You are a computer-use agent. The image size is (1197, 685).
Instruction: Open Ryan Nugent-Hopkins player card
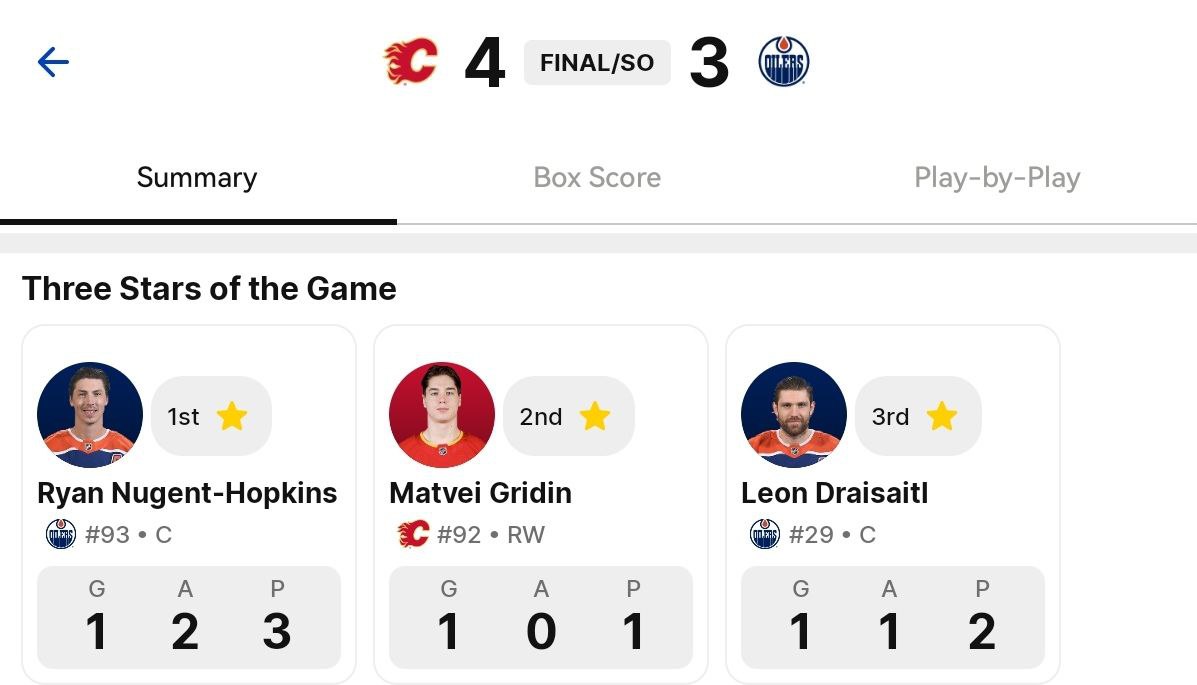[x=188, y=493]
